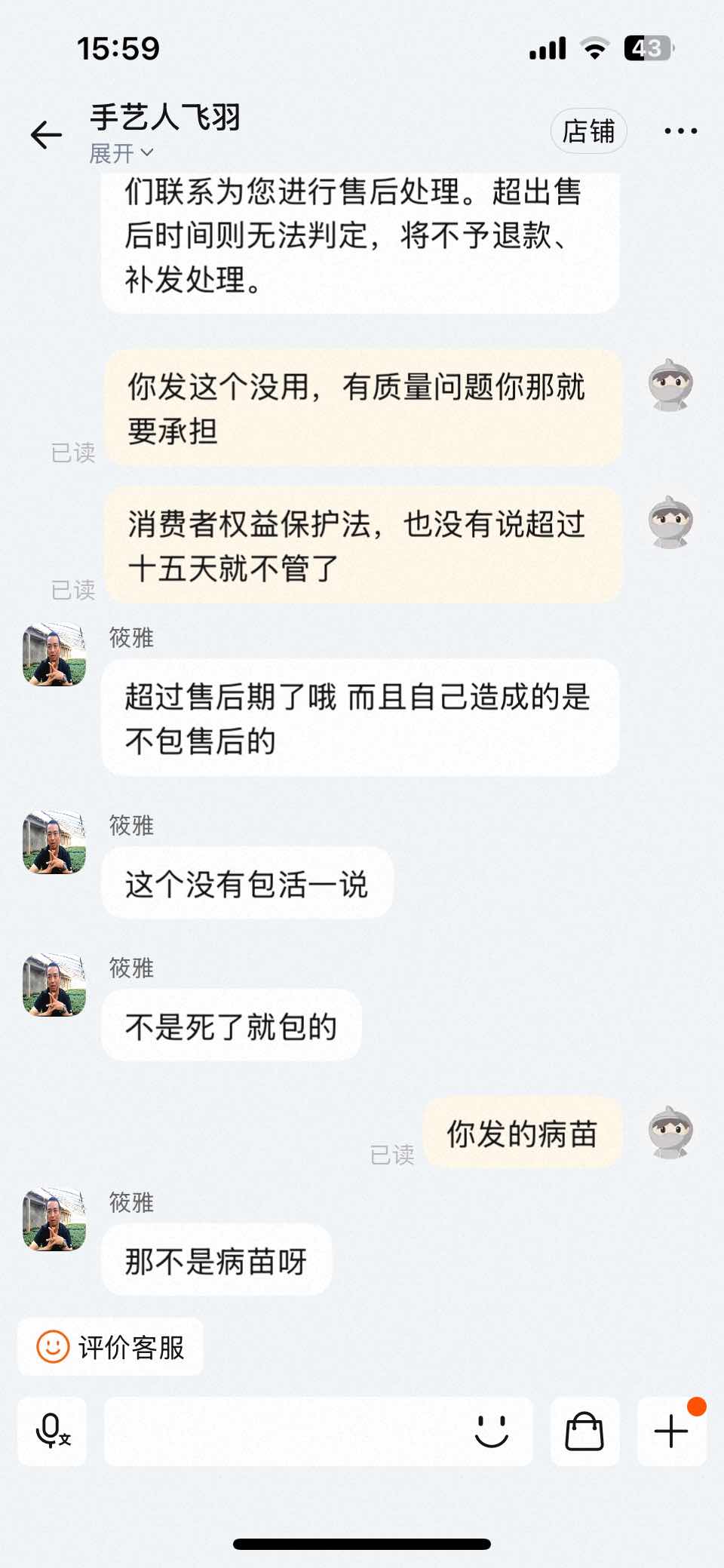Open the emoji picker
The width and height of the screenshot is (724, 1568).
click(492, 1431)
